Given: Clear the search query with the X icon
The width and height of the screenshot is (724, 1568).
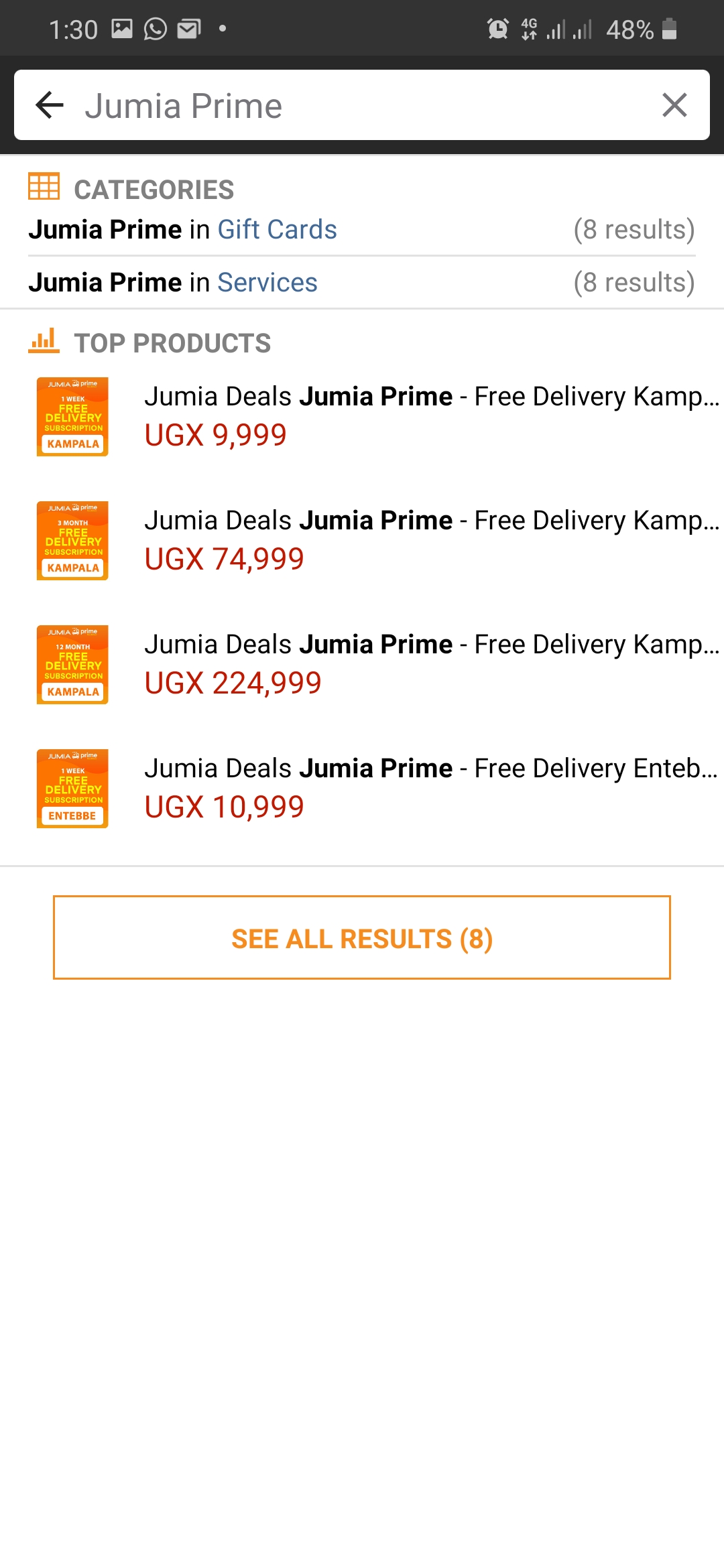Looking at the screenshot, I should coord(674,105).
